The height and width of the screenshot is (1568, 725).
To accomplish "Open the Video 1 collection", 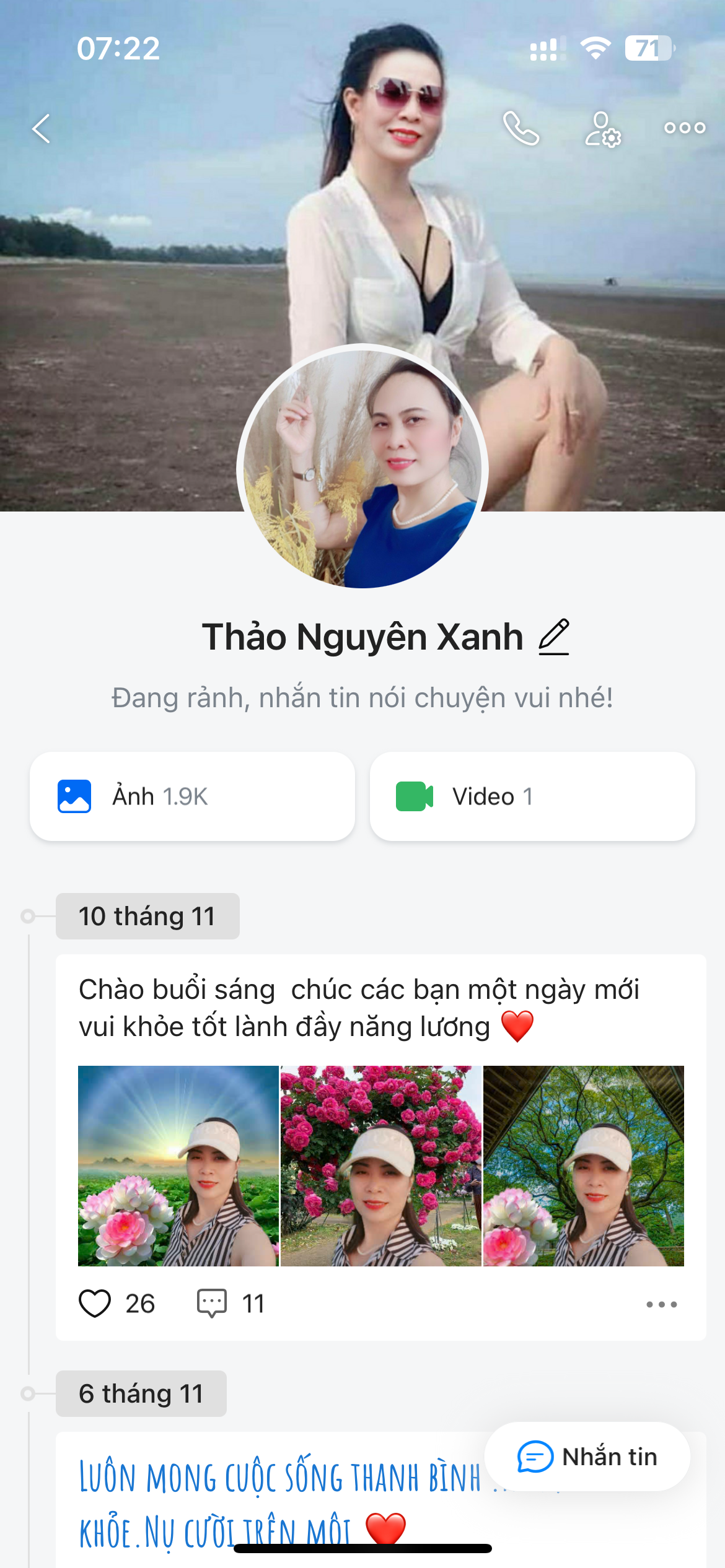I will (x=532, y=796).
